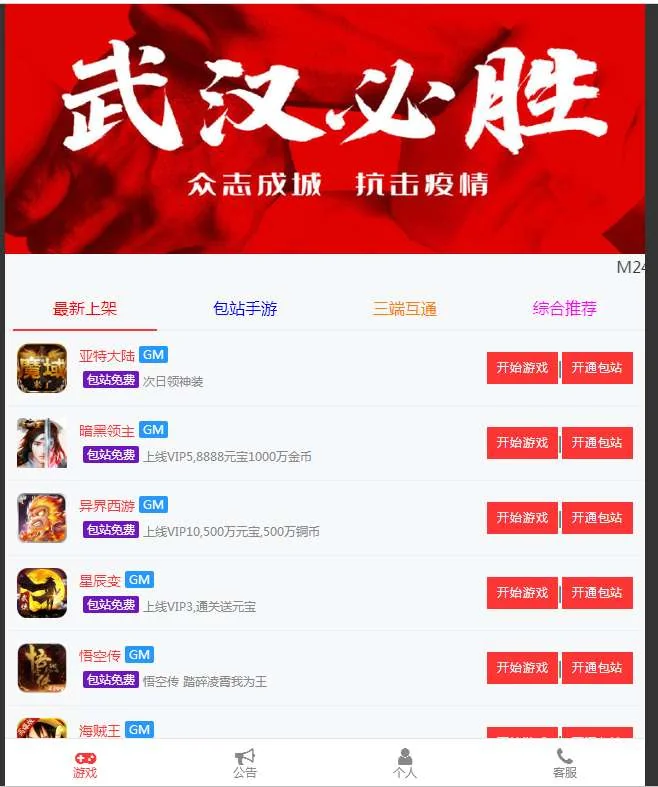658x787 pixels.
Task: Switch to the 个人 profile tab
Action: click(x=405, y=764)
